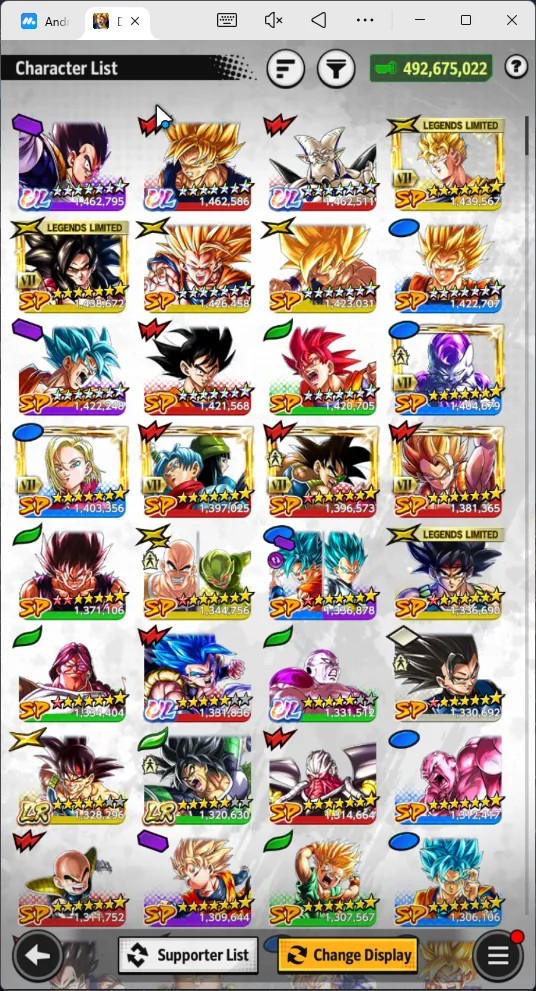Select character with power 1,381,365

pyautogui.click(x=448, y=471)
